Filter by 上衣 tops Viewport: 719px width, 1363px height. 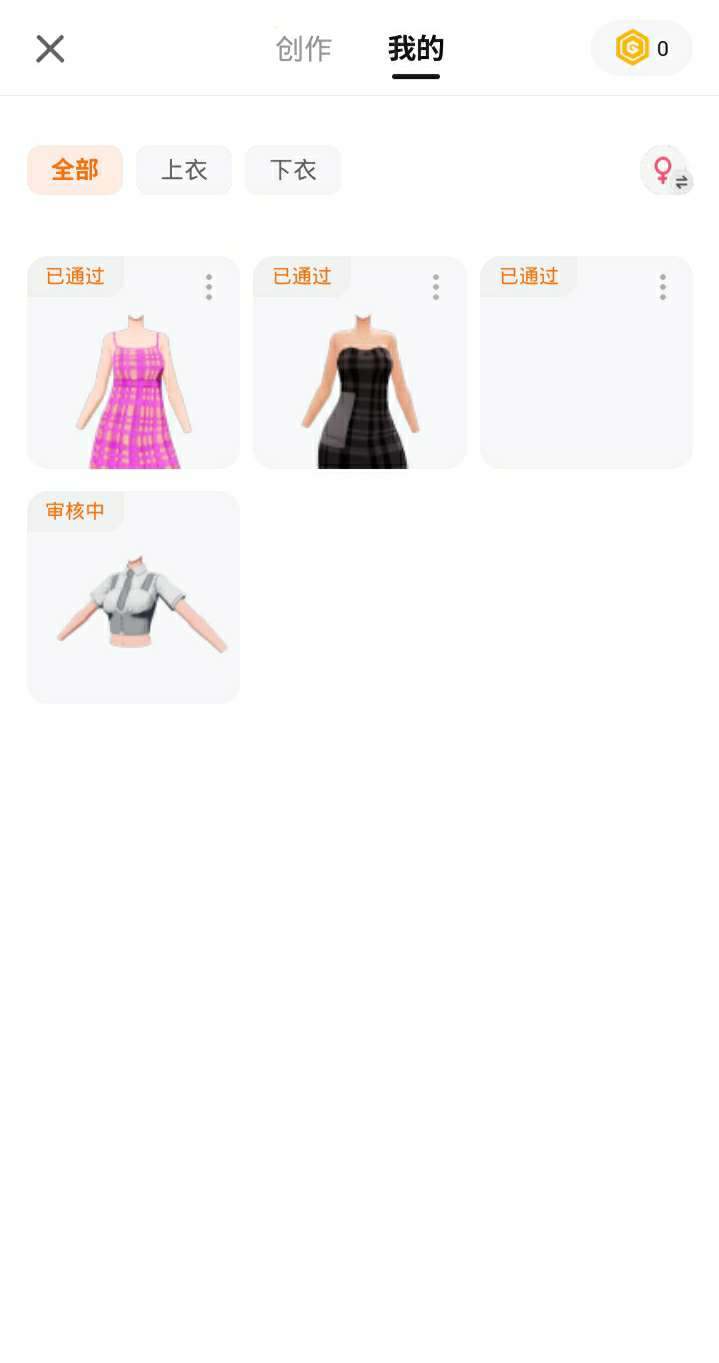(184, 170)
